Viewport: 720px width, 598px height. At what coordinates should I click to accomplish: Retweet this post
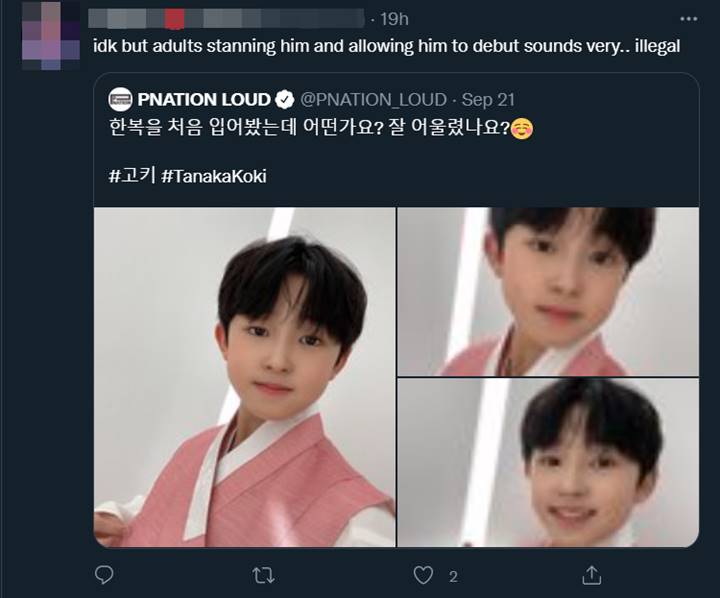pos(265,574)
